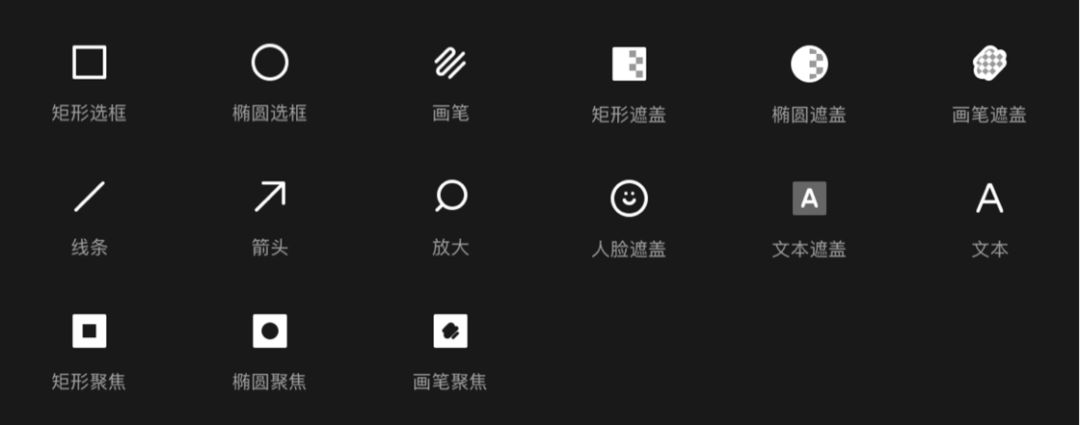
Task: Choose the 文本遮盖 text mask tool
Action: 809,199
